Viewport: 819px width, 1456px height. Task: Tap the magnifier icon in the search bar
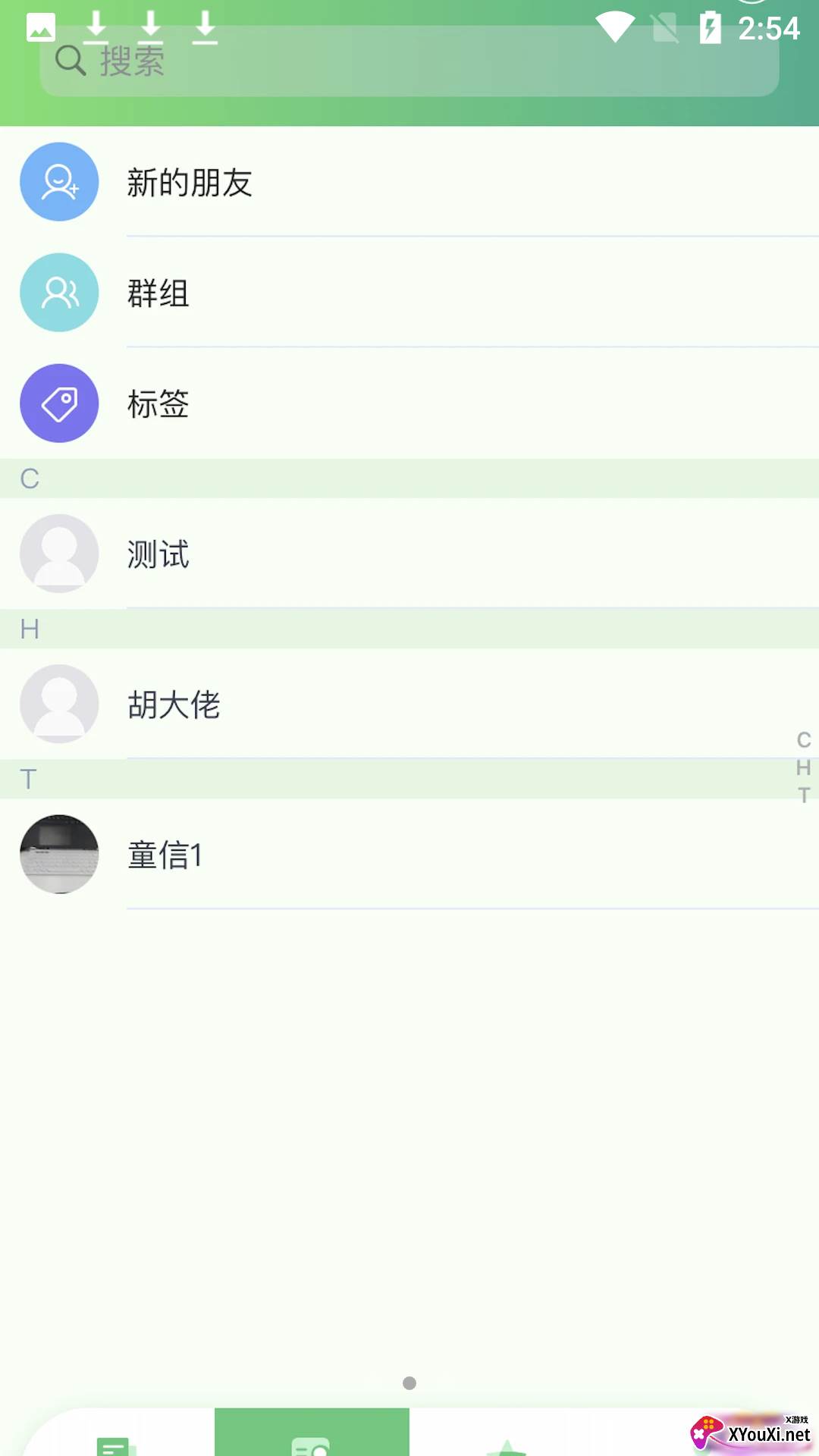tap(70, 61)
